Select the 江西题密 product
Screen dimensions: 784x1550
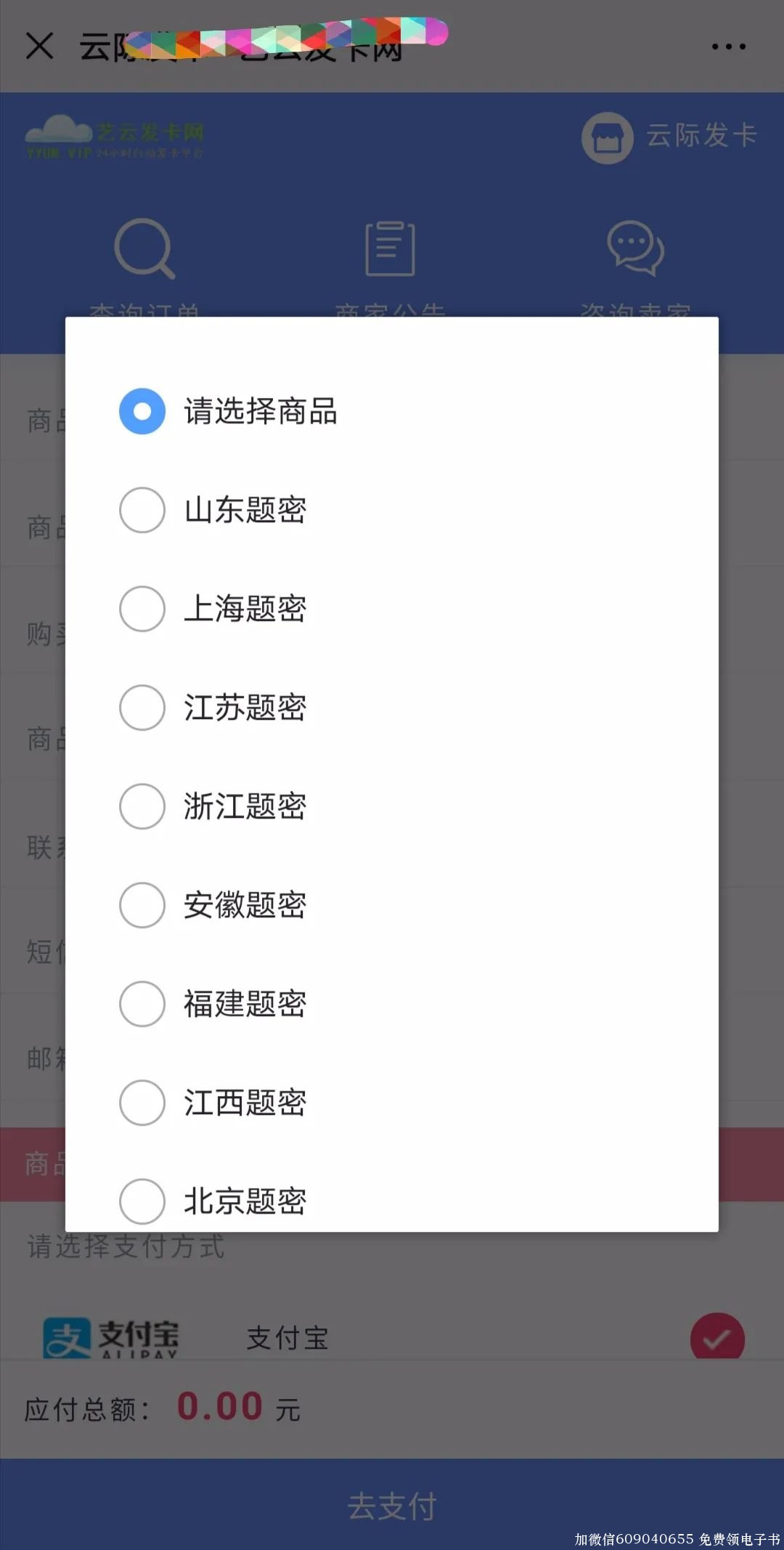coord(142,1103)
